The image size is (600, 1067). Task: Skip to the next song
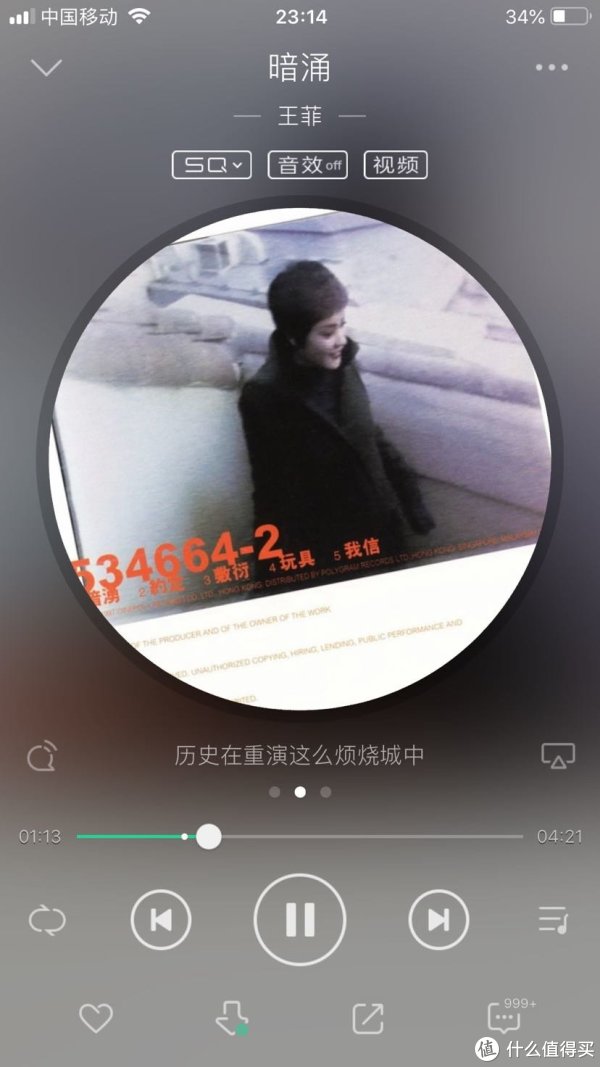[439, 920]
